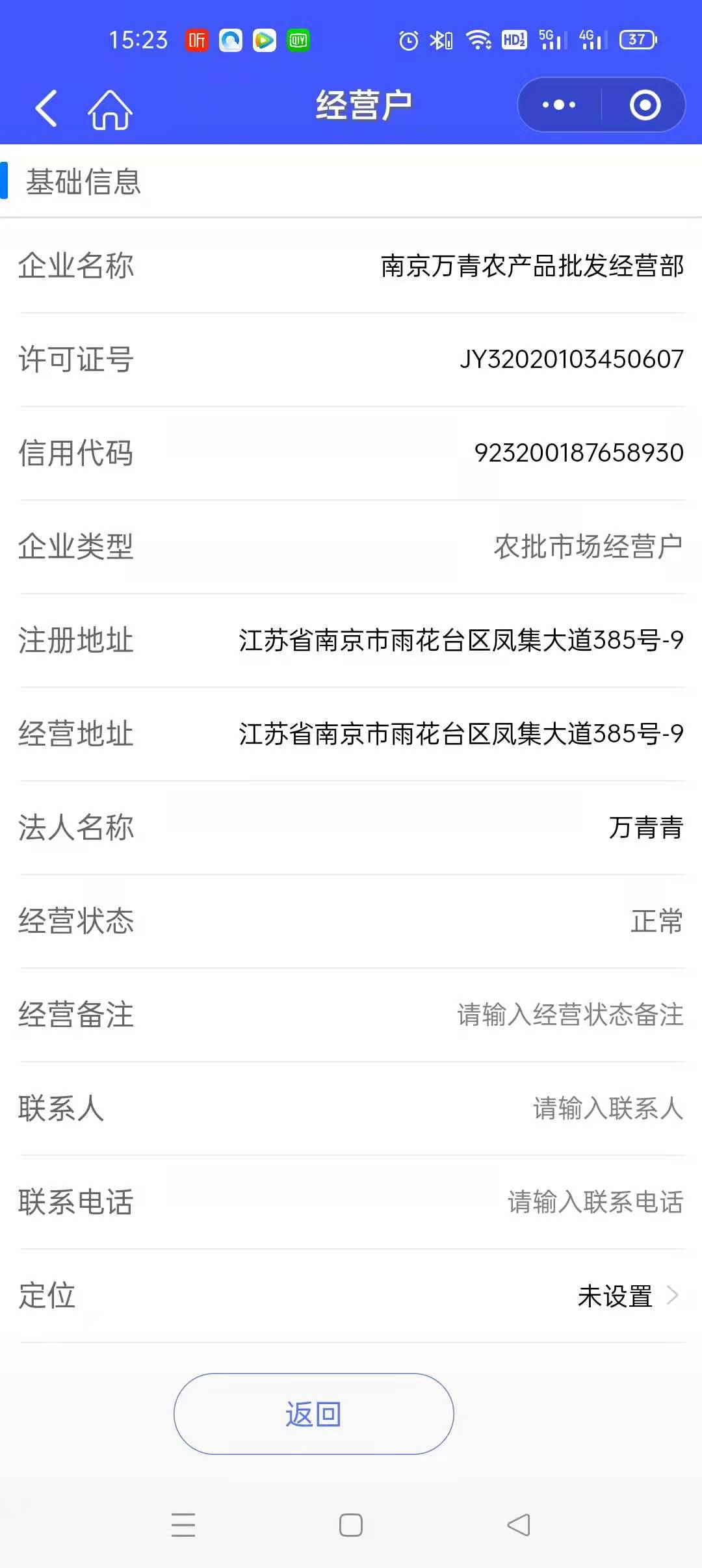Tap the 返回 button
The image size is (702, 1568).
tap(313, 1414)
